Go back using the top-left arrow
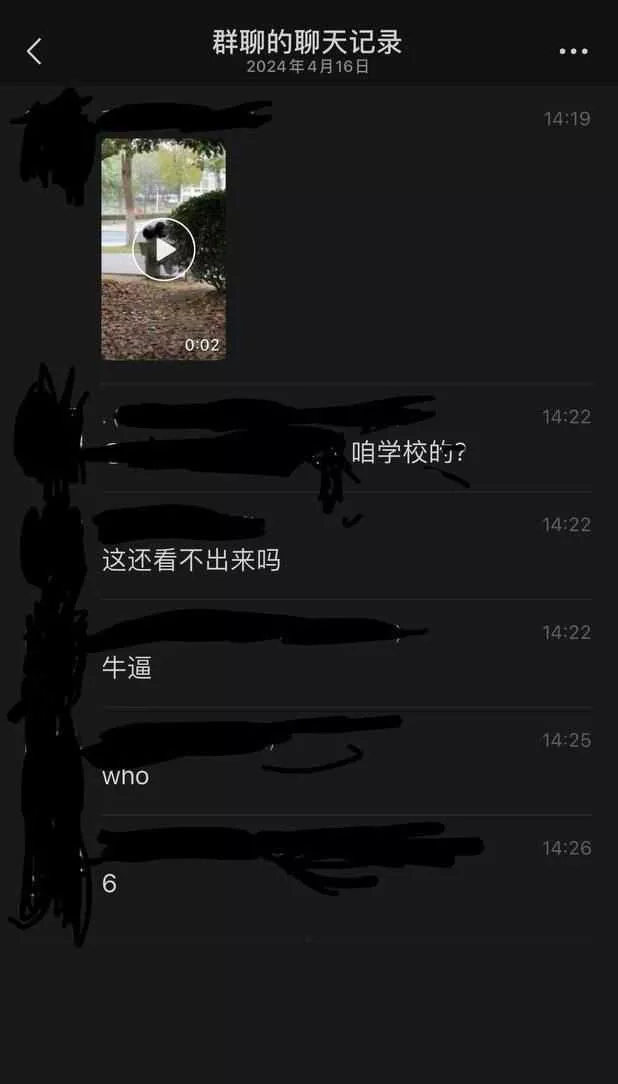The height and width of the screenshot is (1084, 618). (35, 51)
